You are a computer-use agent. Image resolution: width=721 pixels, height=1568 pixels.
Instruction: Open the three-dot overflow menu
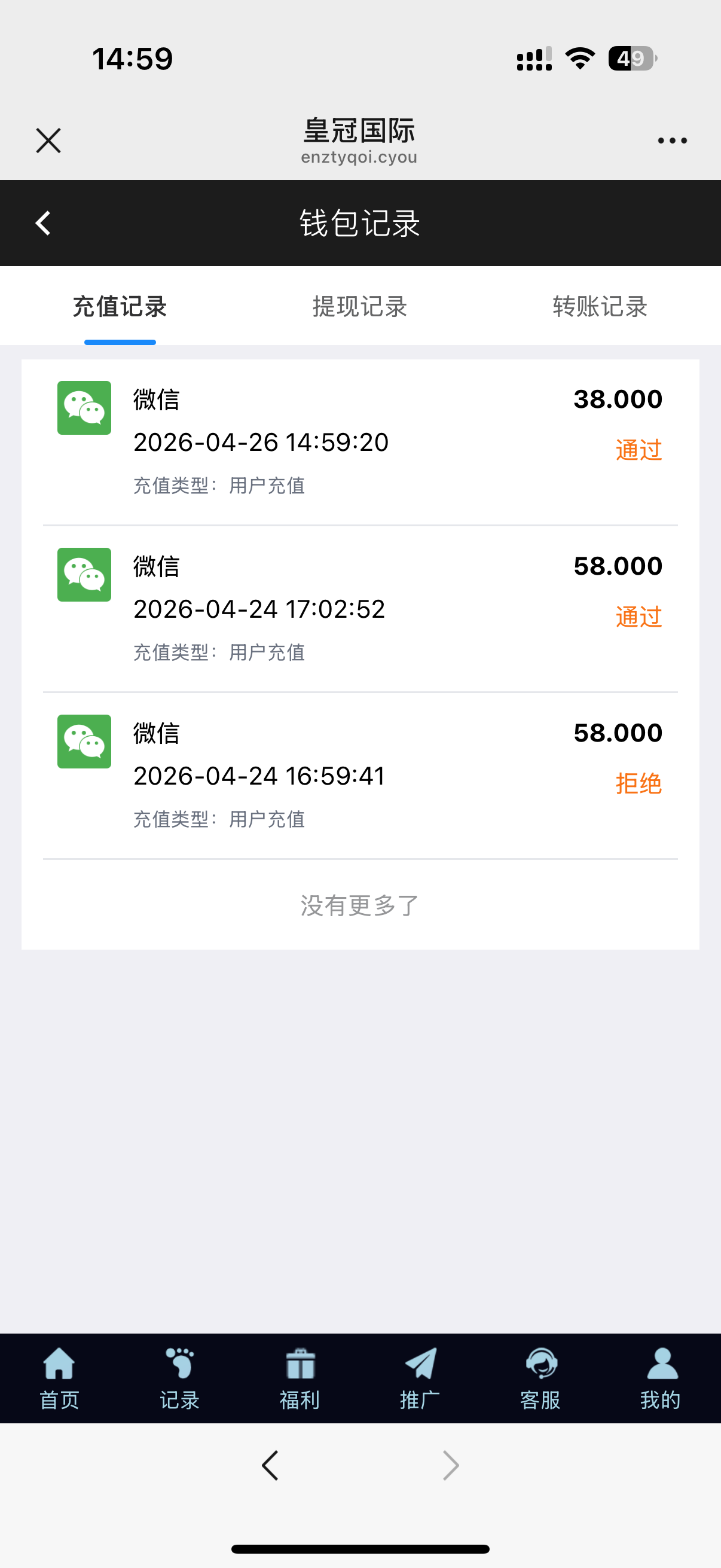[x=672, y=141]
